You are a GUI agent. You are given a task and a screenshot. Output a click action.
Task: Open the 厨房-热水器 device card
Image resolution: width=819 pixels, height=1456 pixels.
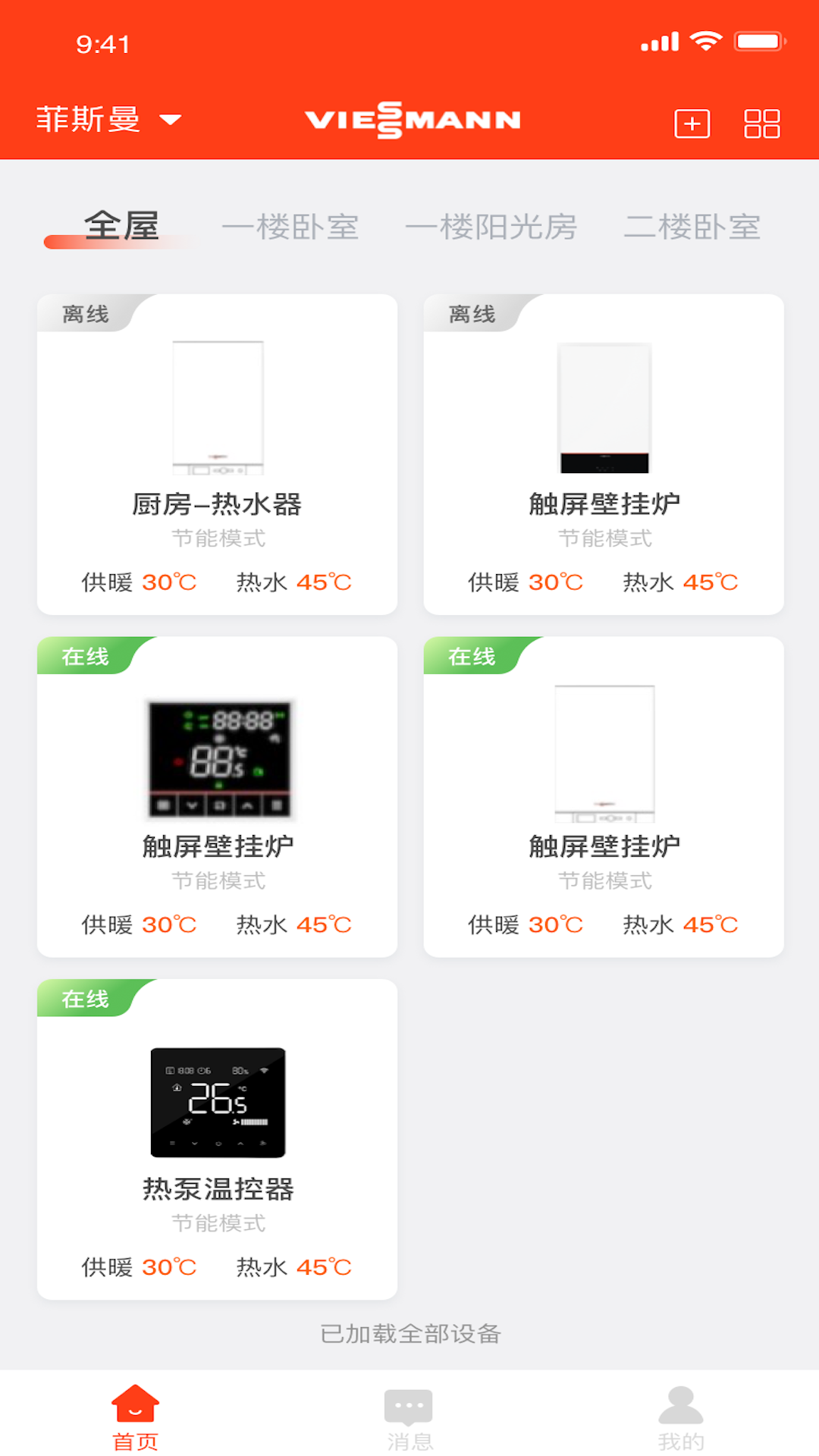coord(217,451)
